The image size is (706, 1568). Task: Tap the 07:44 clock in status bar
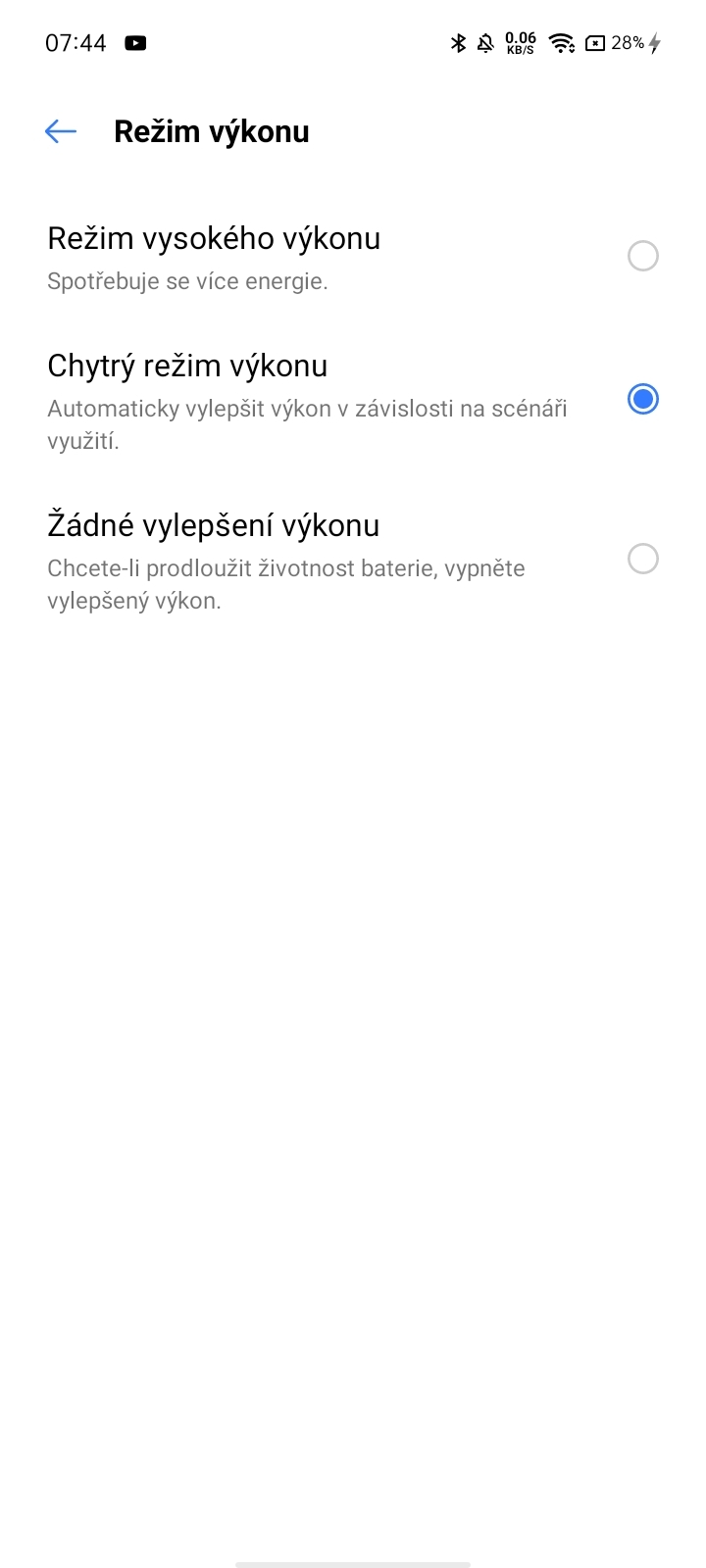click(x=74, y=43)
